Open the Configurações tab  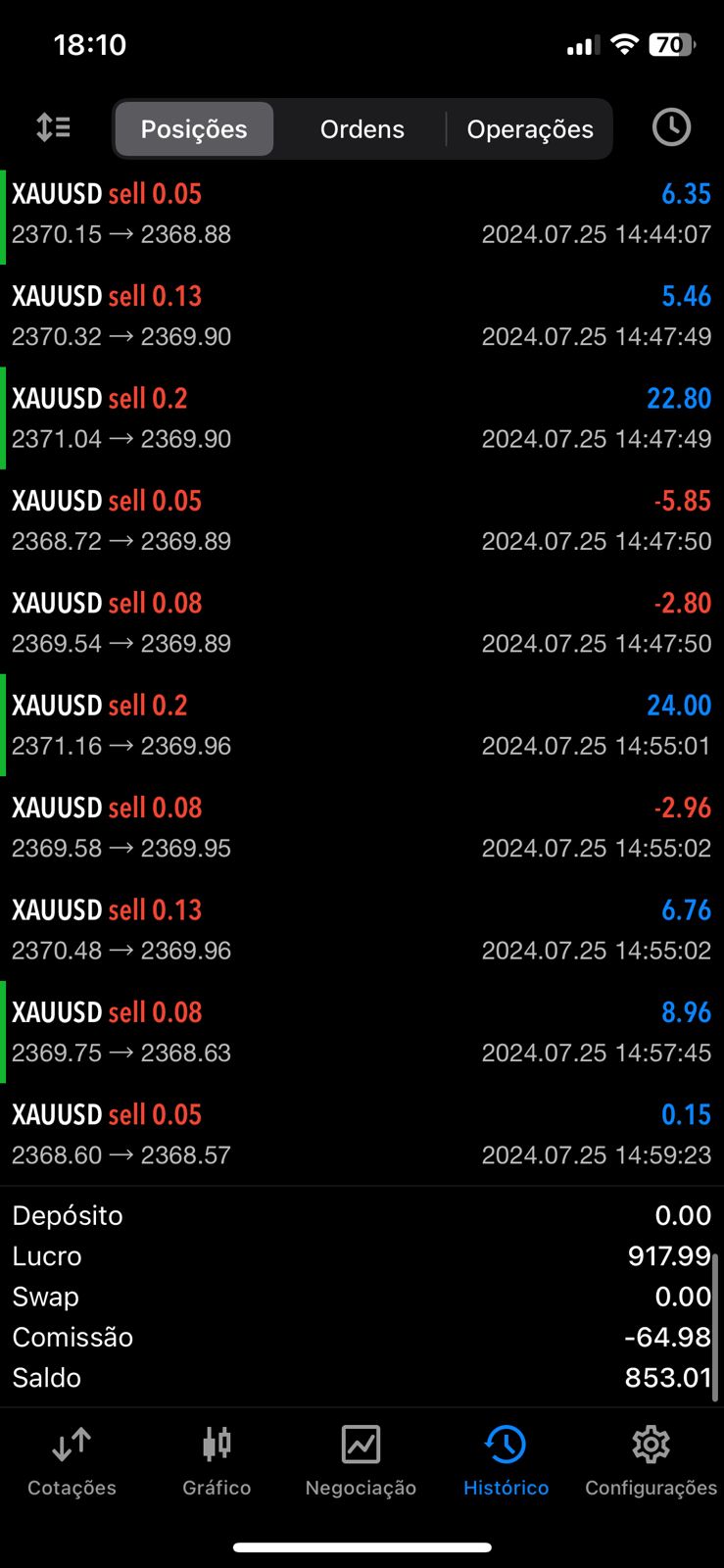click(x=651, y=1461)
